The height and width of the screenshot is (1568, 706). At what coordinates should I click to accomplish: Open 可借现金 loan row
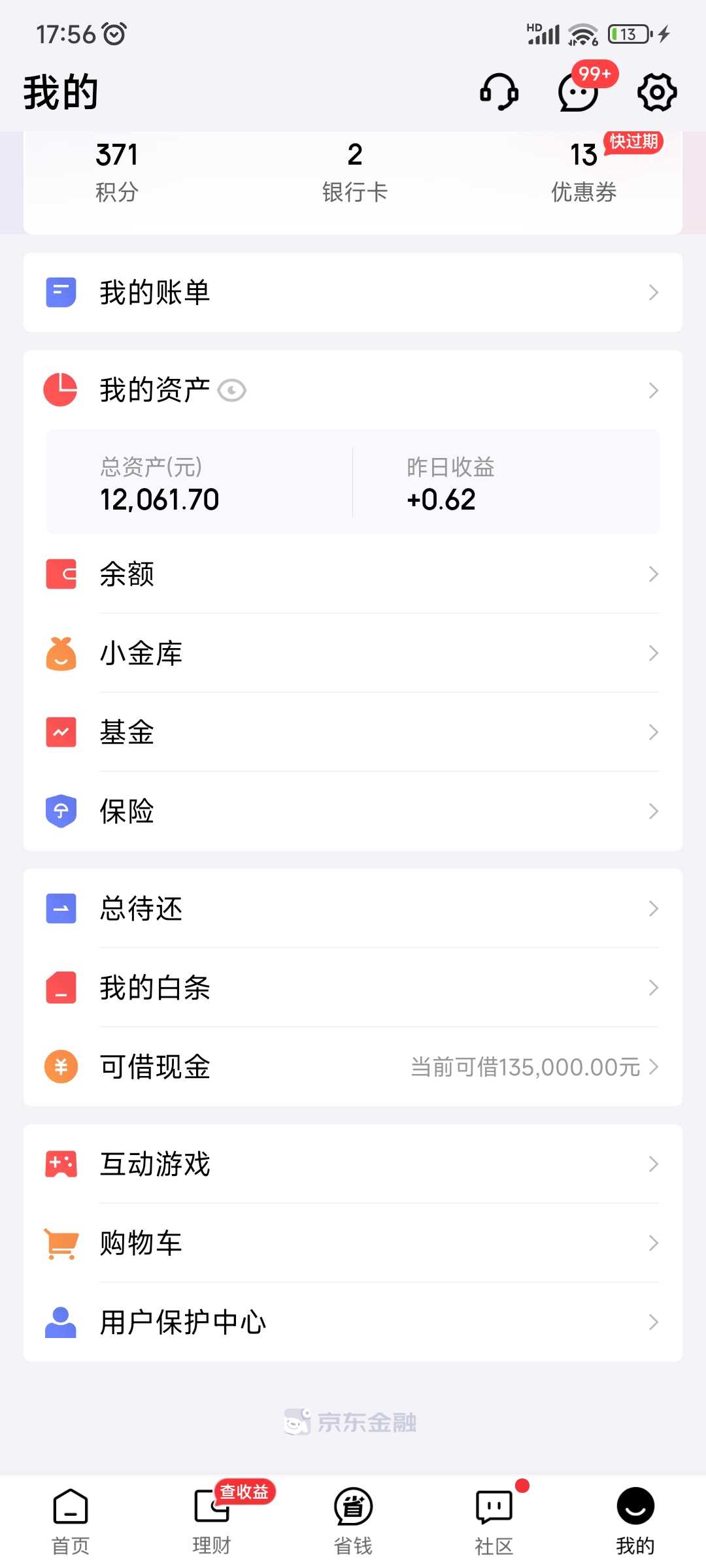353,1067
